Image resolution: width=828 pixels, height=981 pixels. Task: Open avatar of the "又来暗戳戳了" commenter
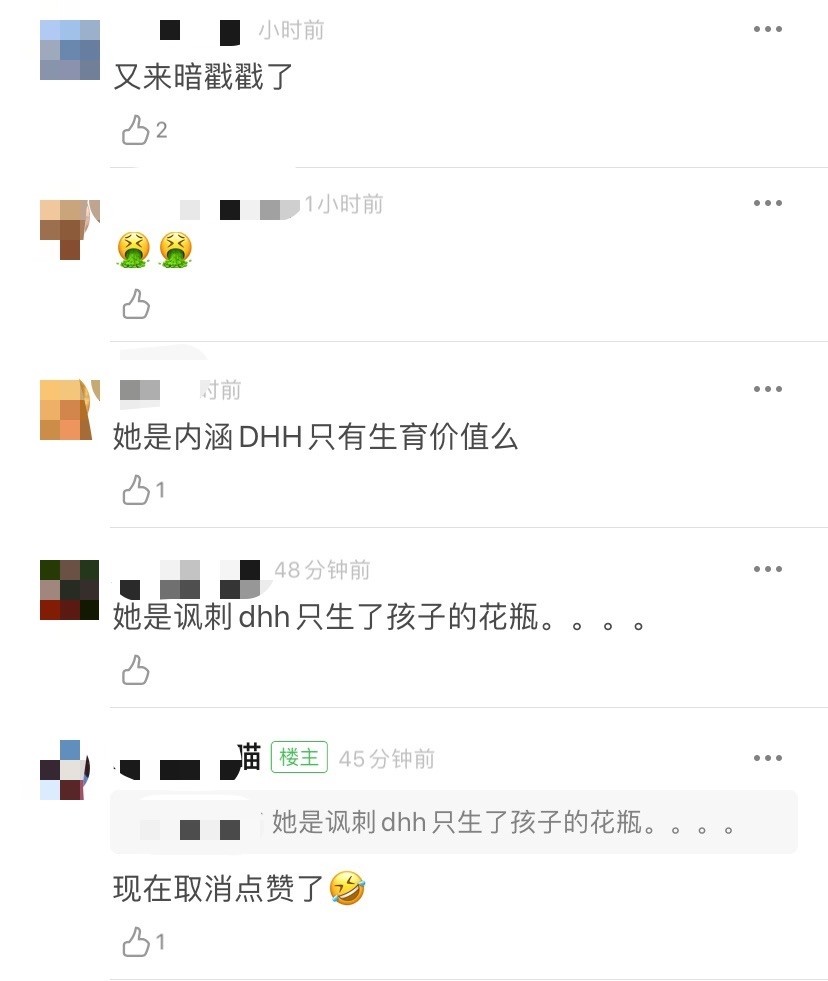coord(70,49)
